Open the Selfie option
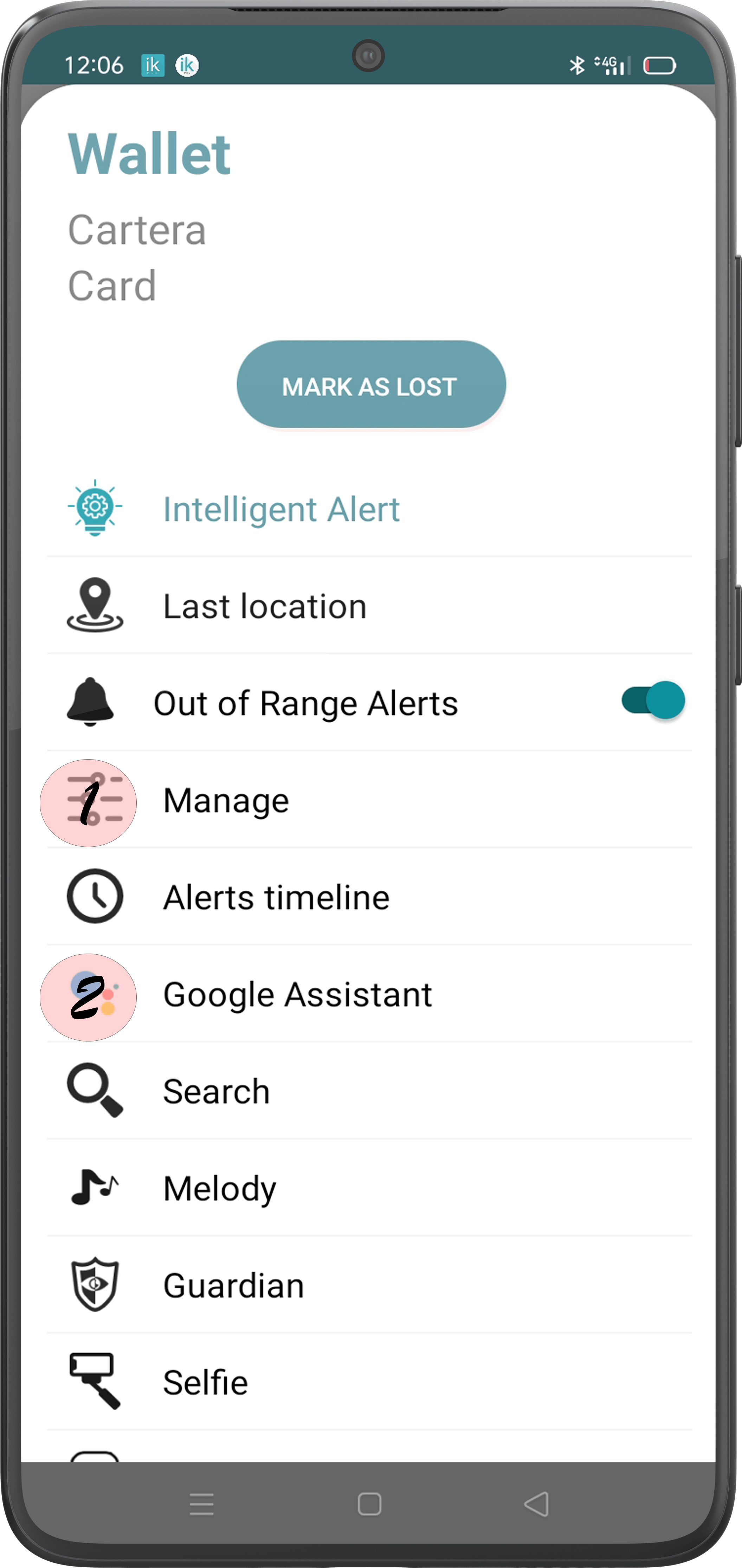Image resolution: width=742 pixels, height=1568 pixels. coord(369,1382)
